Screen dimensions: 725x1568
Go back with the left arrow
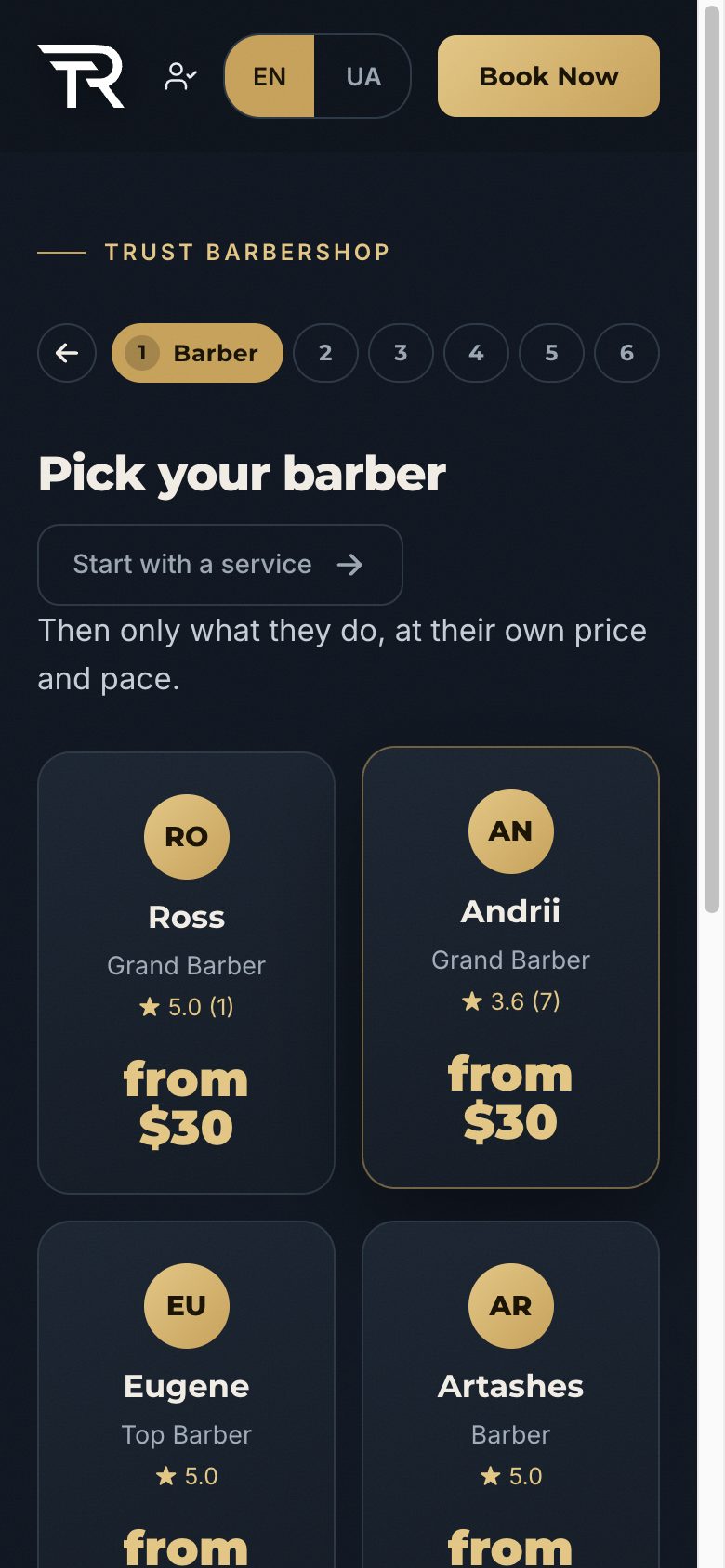[x=67, y=353]
